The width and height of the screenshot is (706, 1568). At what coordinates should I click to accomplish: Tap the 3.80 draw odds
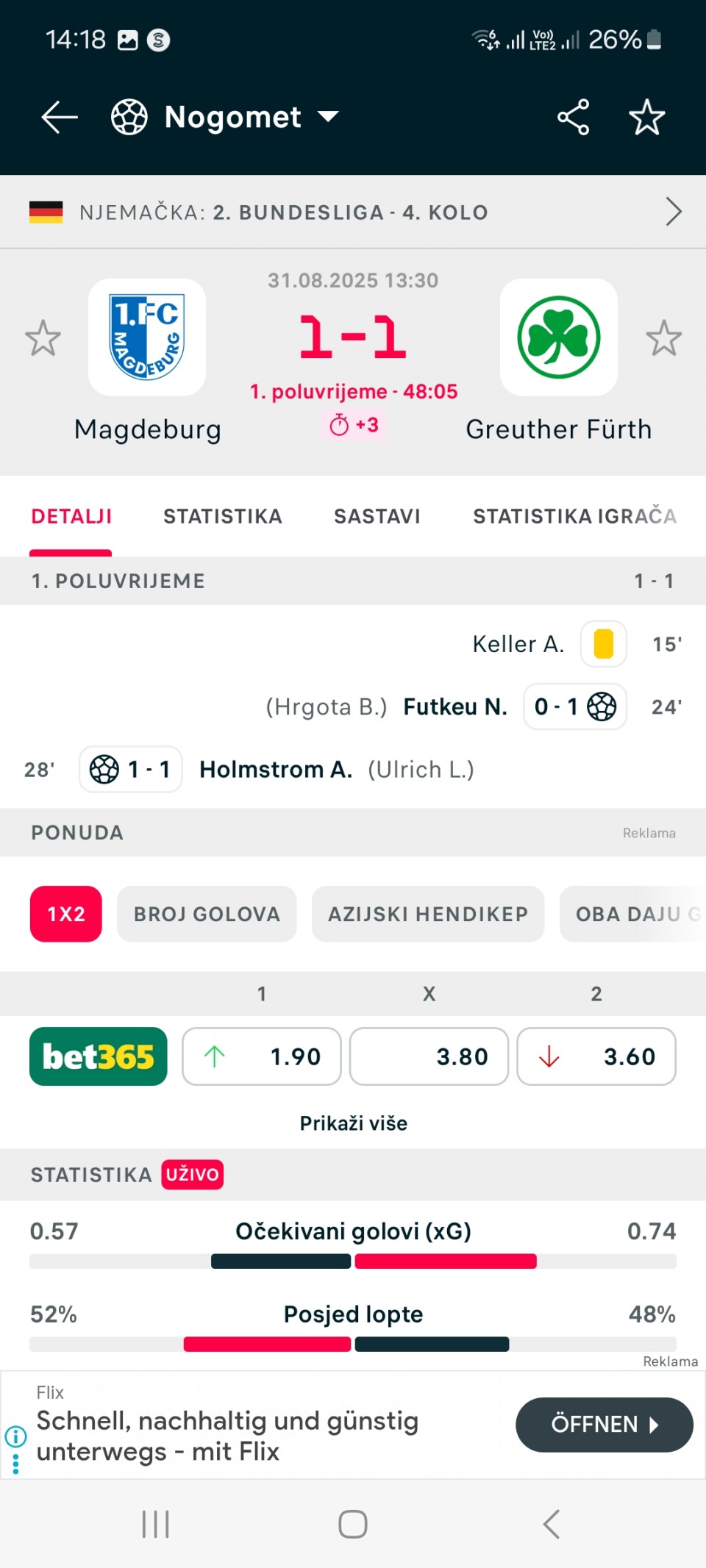(429, 1056)
